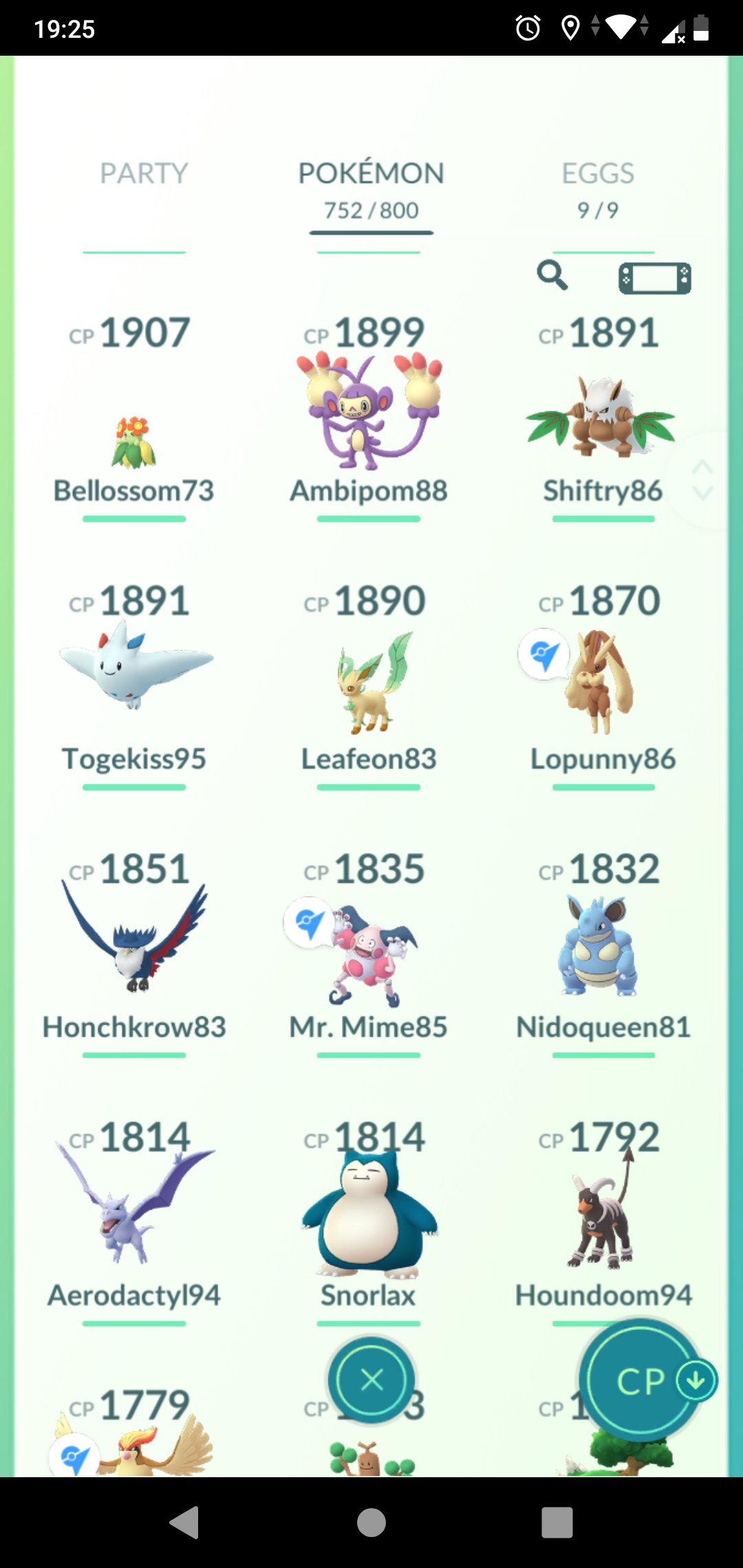
Task: Tap the Nintendo Switch transfer icon
Action: (x=654, y=279)
